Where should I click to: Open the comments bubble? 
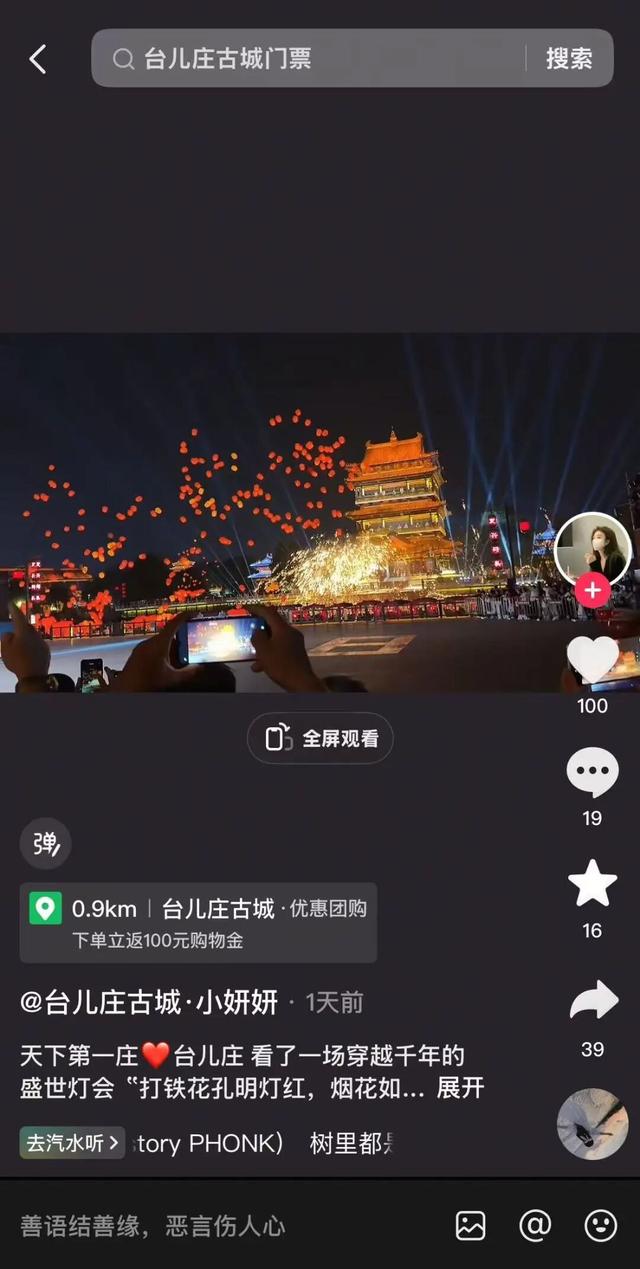tap(592, 773)
